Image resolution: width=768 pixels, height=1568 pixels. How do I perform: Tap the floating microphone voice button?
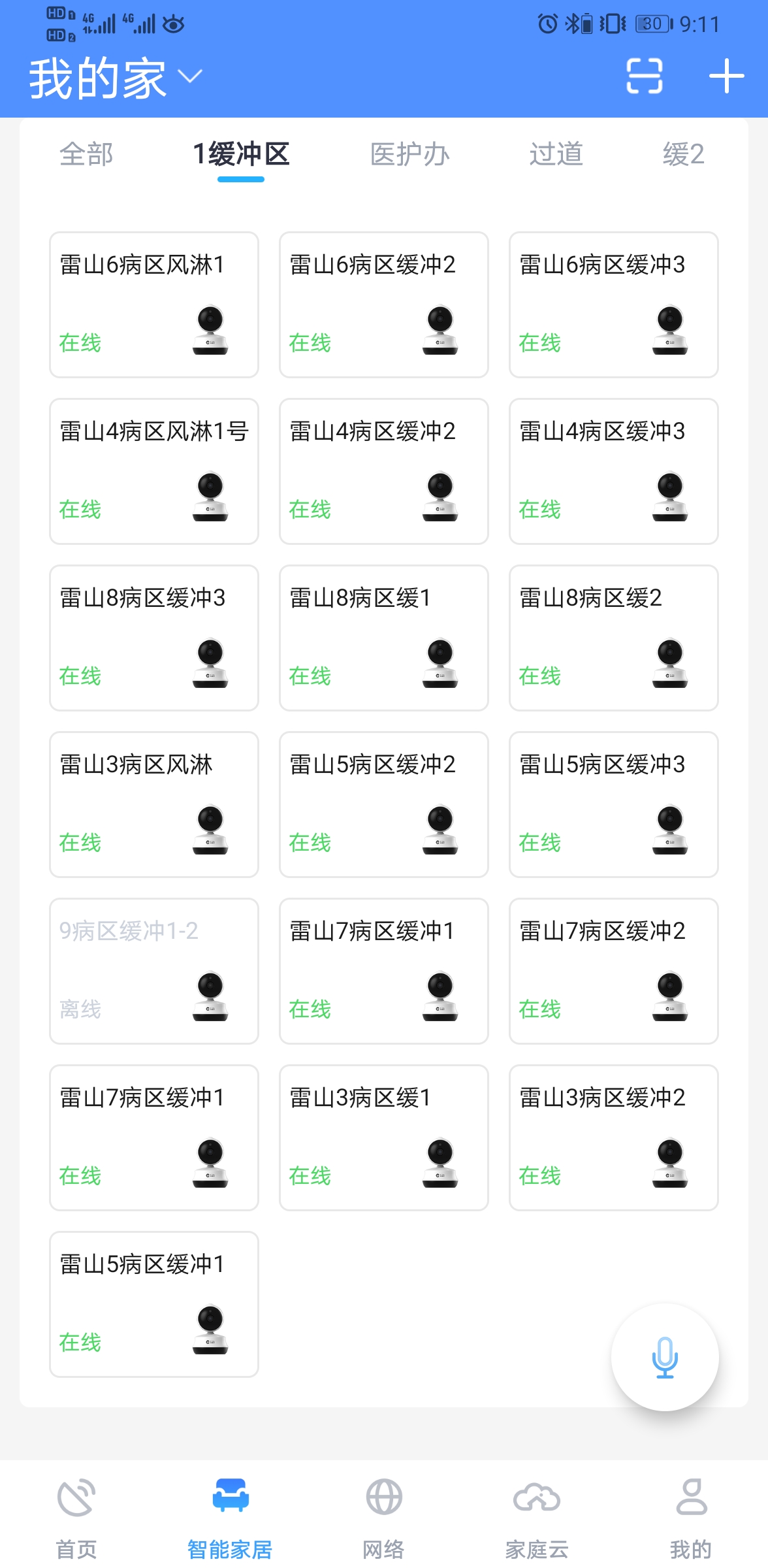point(665,1358)
